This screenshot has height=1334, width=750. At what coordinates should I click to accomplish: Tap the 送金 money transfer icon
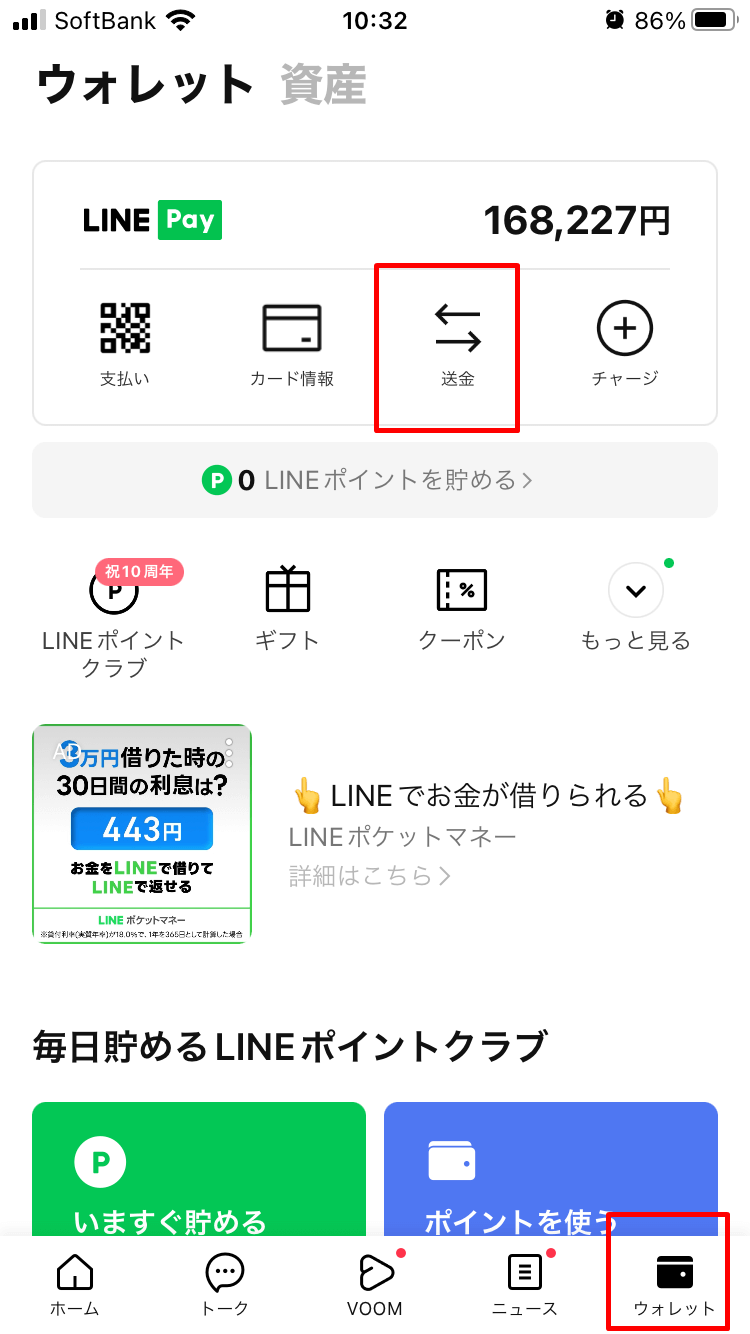tap(459, 340)
